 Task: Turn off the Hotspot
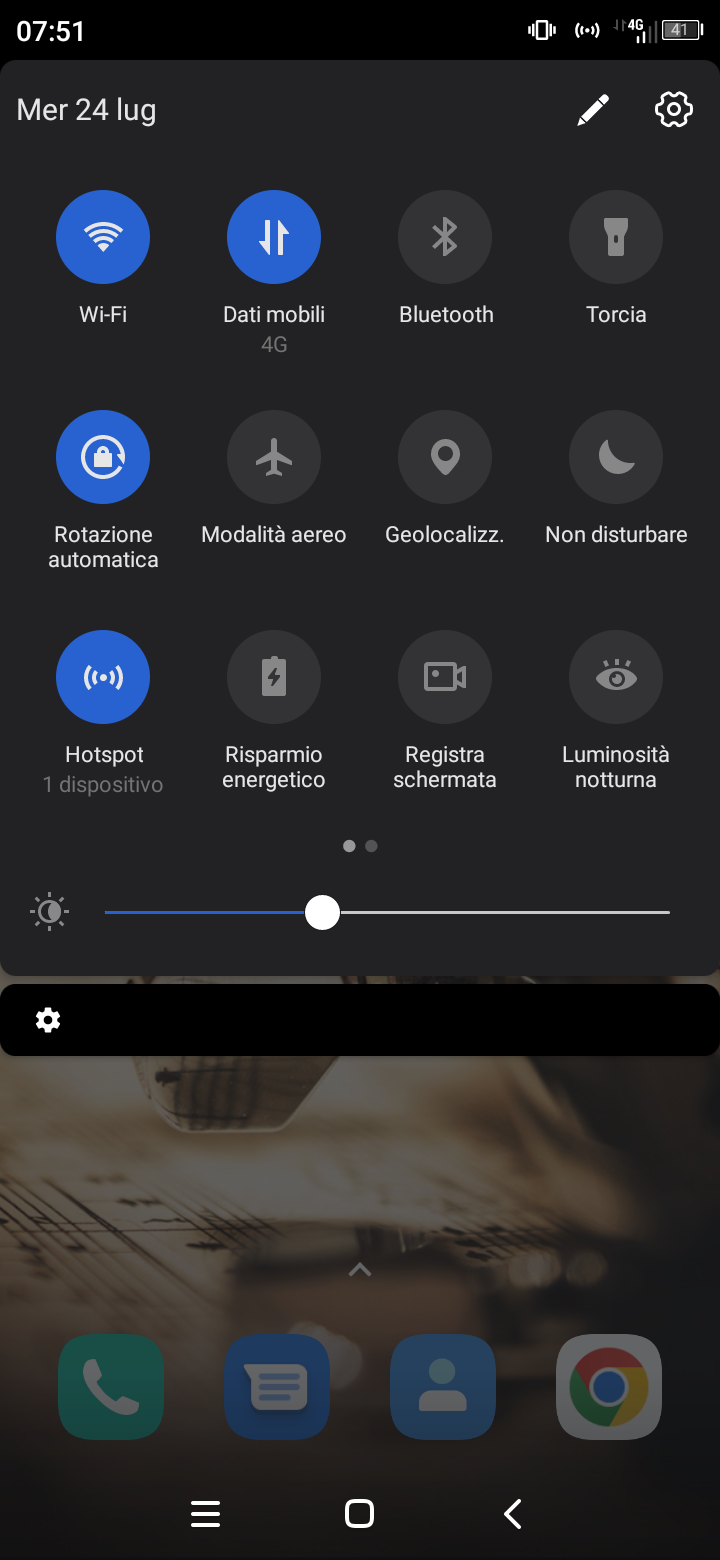[x=103, y=677]
